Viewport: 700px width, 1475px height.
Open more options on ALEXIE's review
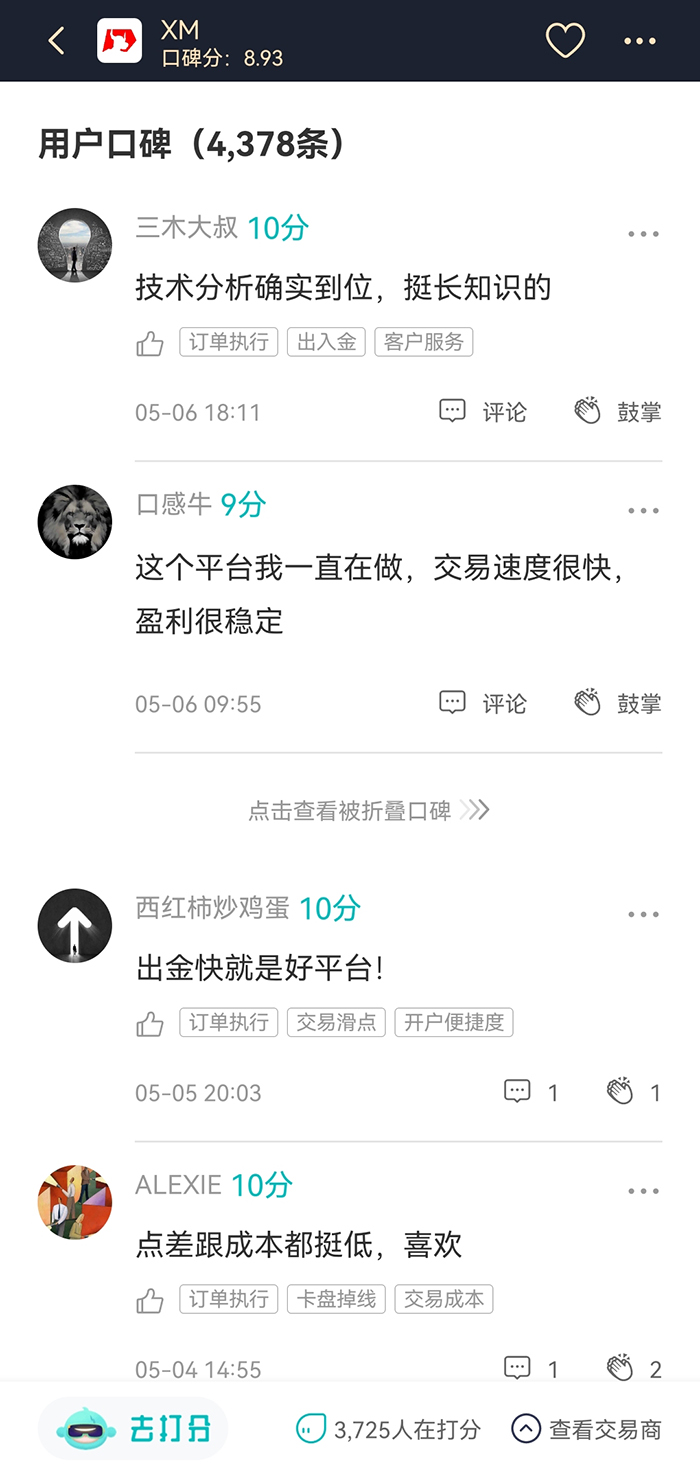point(643,1191)
